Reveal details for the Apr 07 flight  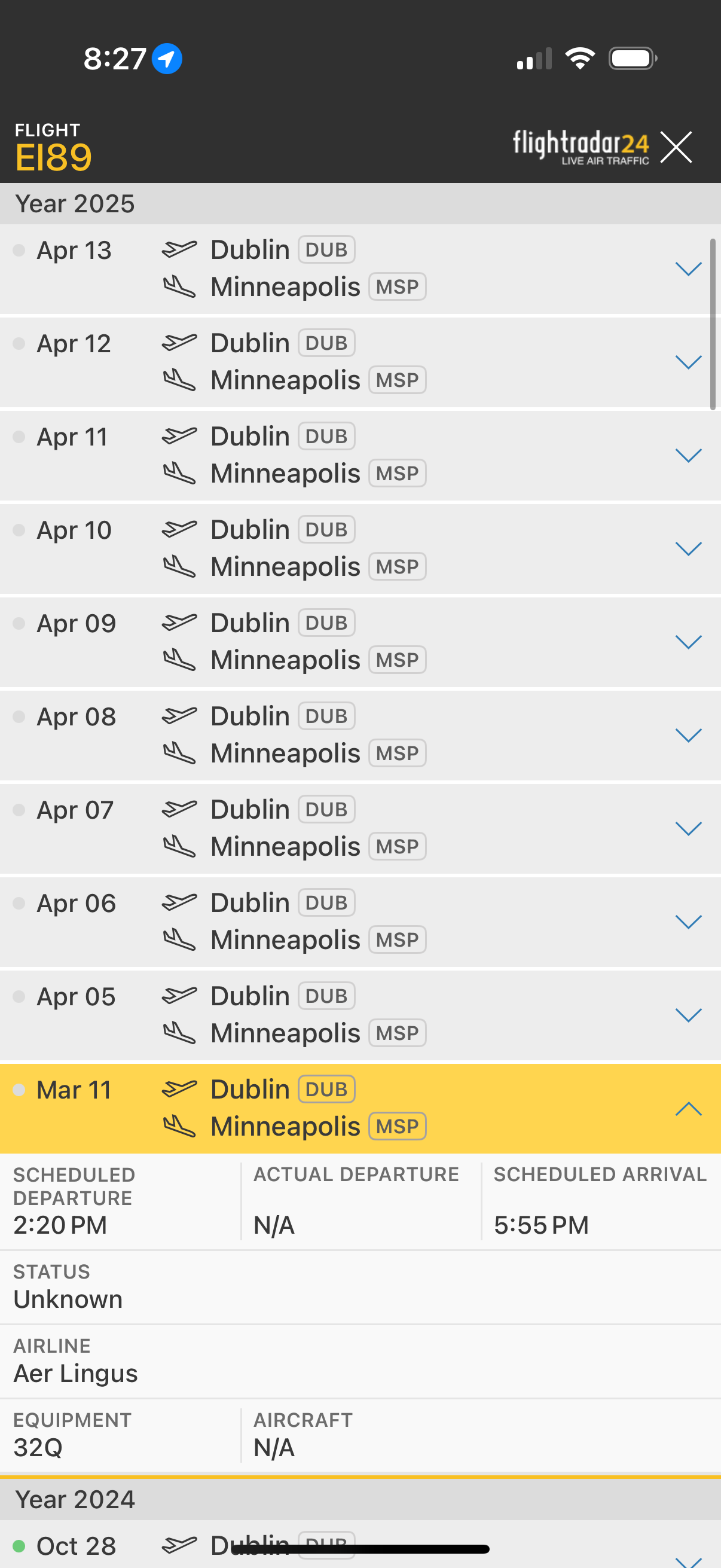pos(688,828)
